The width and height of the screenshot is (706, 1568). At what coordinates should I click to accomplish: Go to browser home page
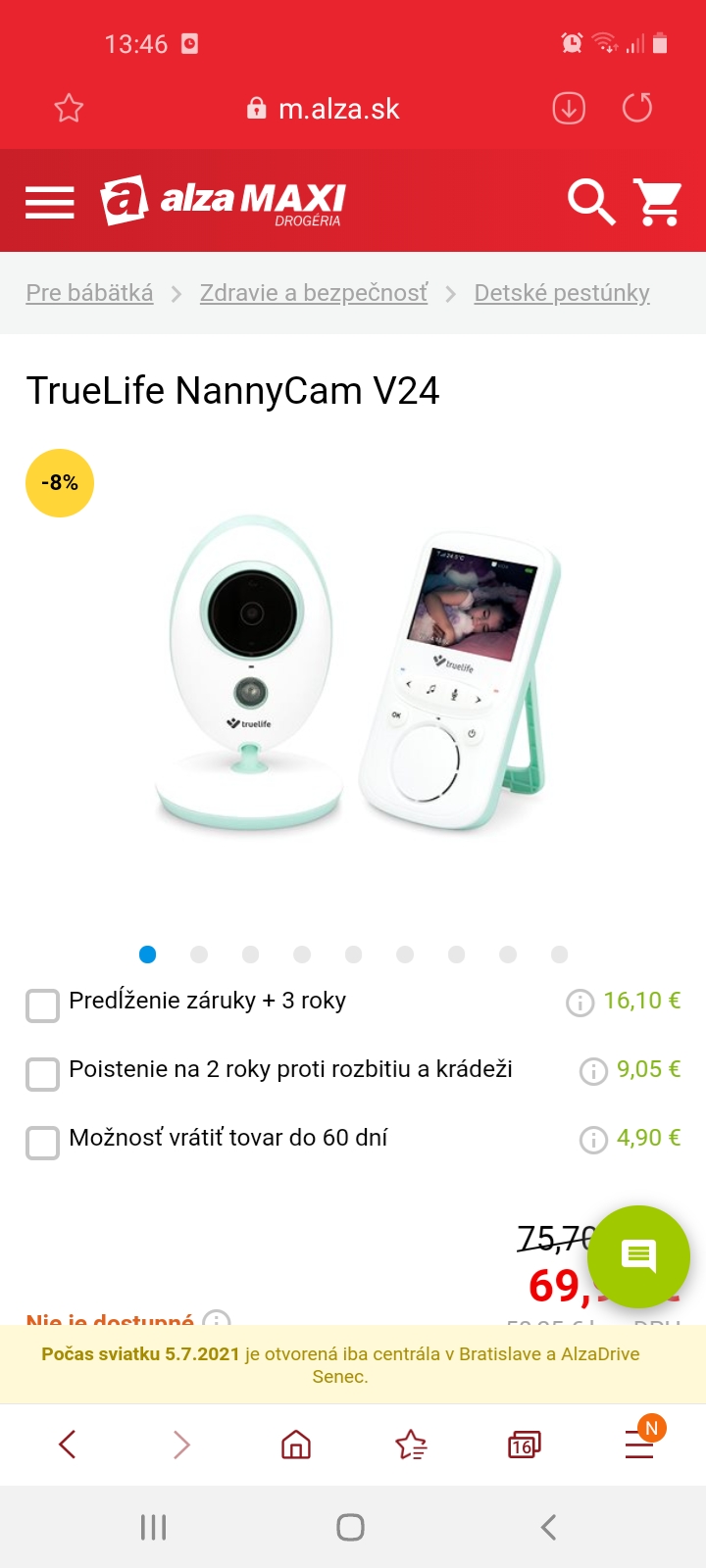tap(296, 1445)
